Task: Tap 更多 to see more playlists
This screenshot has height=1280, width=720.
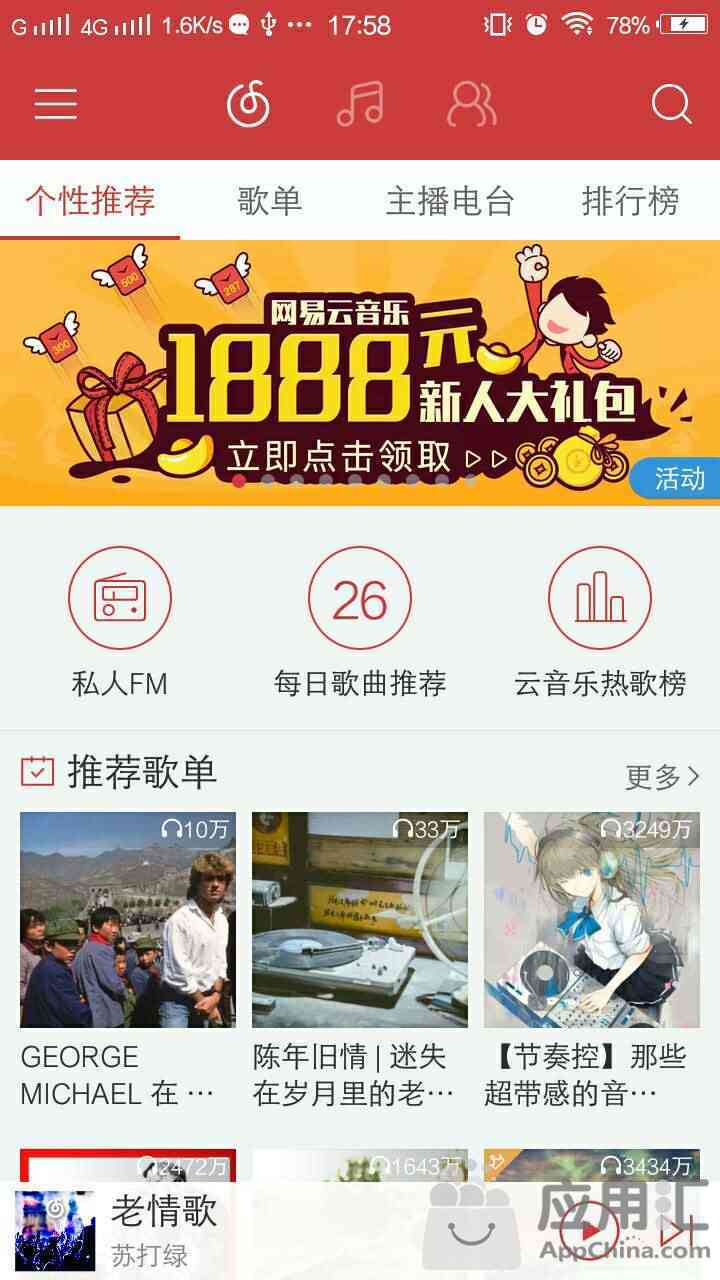Action: pyautogui.click(x=662, y=776)
